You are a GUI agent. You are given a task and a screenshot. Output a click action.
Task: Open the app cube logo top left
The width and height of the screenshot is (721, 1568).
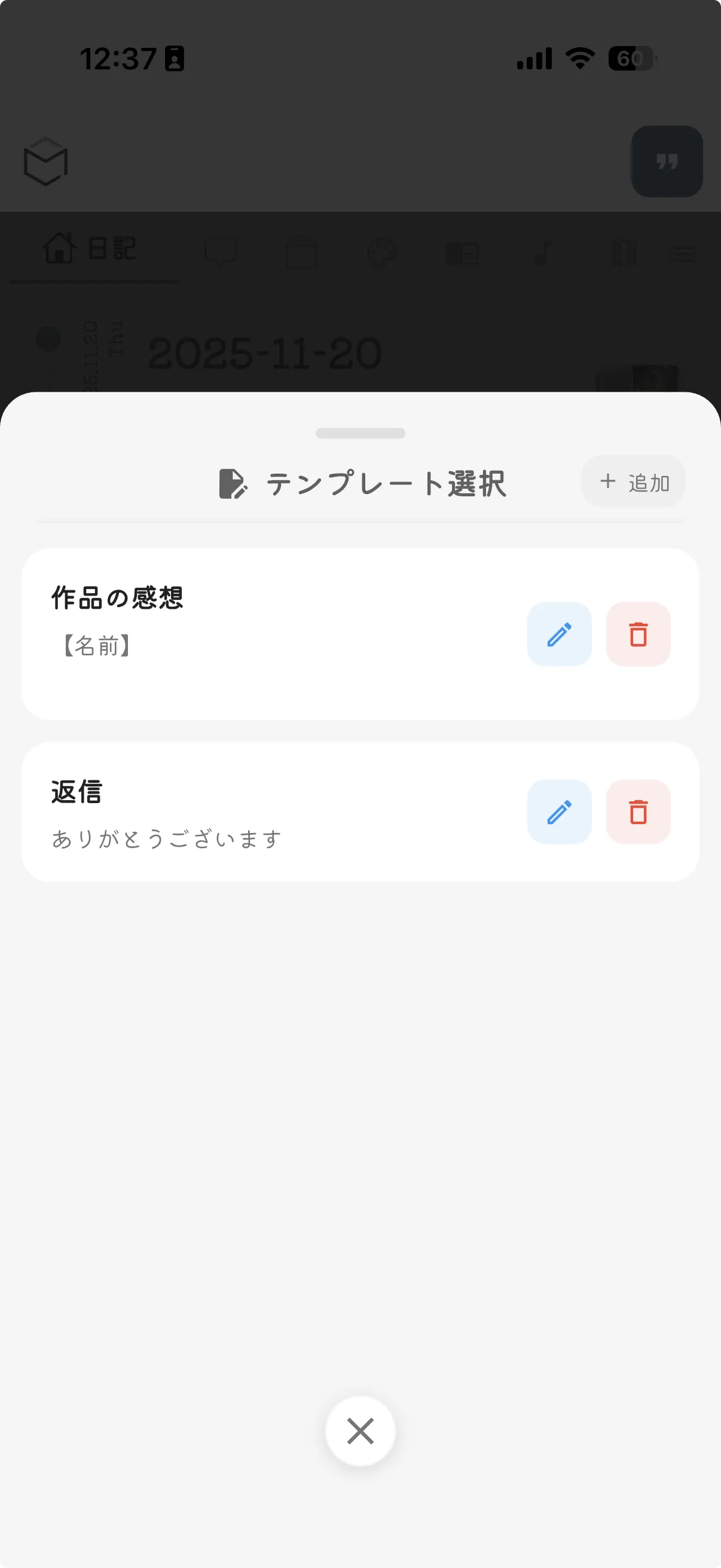tap(45, 163)
